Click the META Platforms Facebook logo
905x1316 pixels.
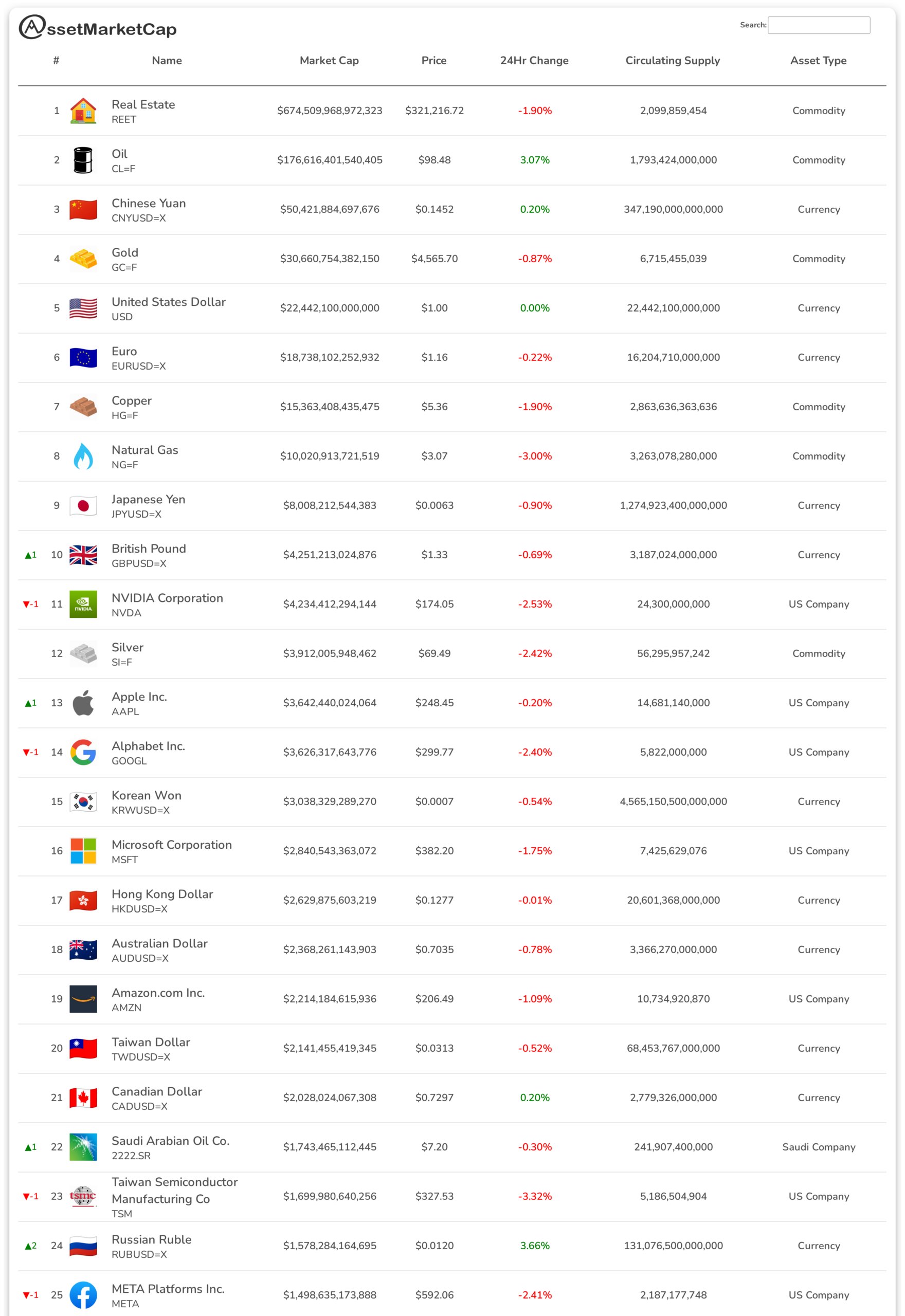coord(83,1294)
